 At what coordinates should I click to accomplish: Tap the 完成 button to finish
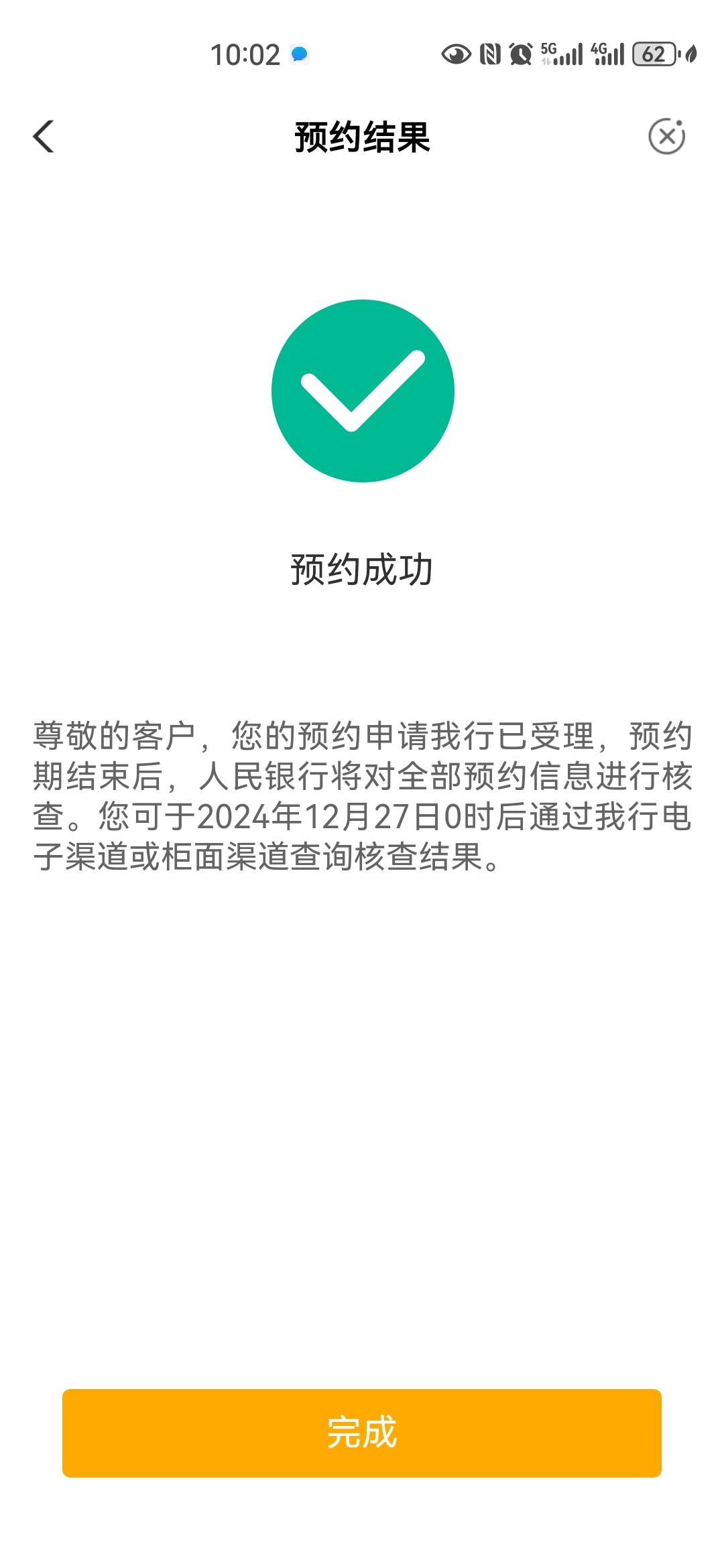click(x=362, y=1433)
